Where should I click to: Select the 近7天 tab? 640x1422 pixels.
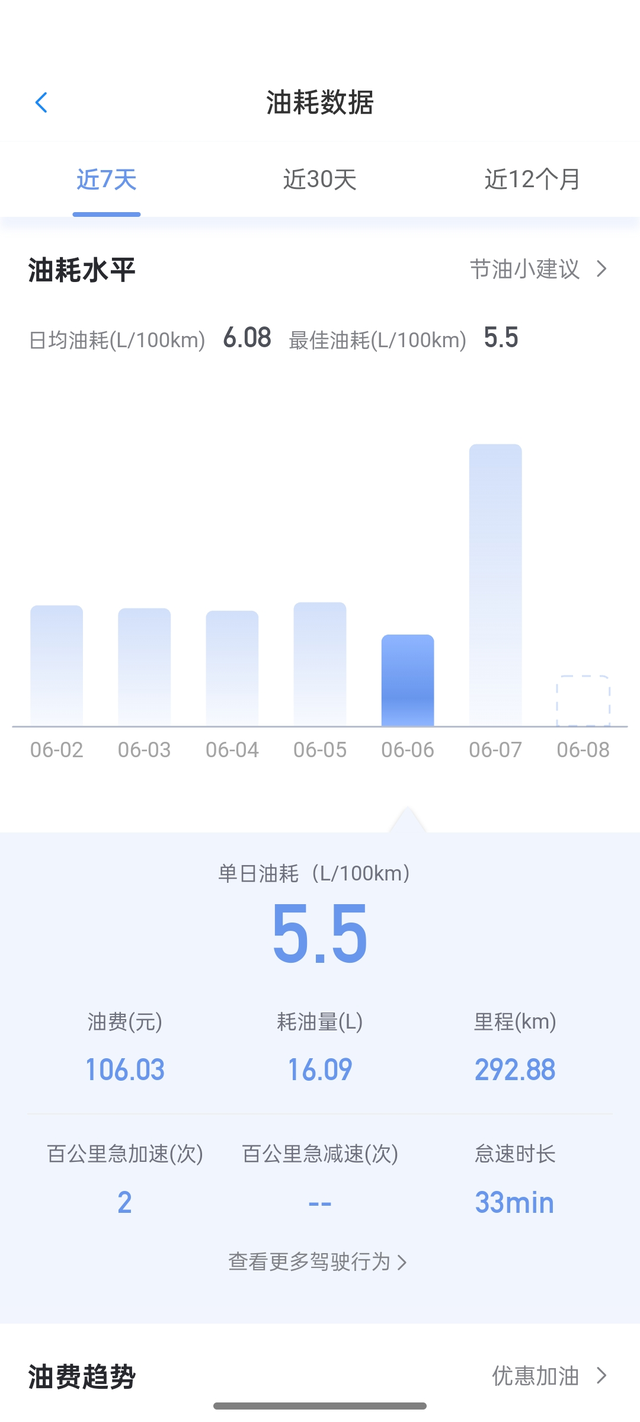pos(106,180)
